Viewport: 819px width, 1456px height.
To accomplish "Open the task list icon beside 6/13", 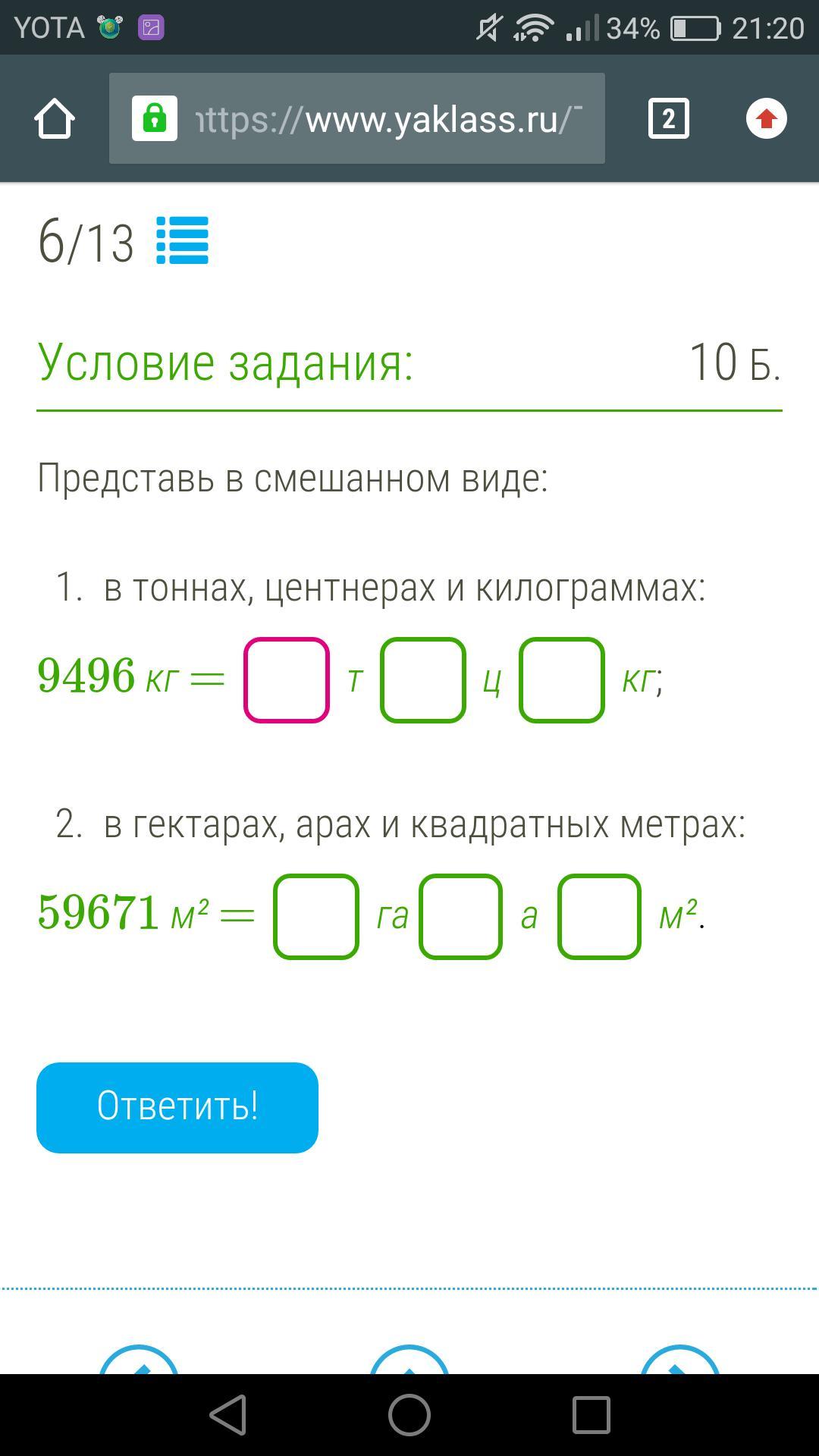I will click(182, 240).
